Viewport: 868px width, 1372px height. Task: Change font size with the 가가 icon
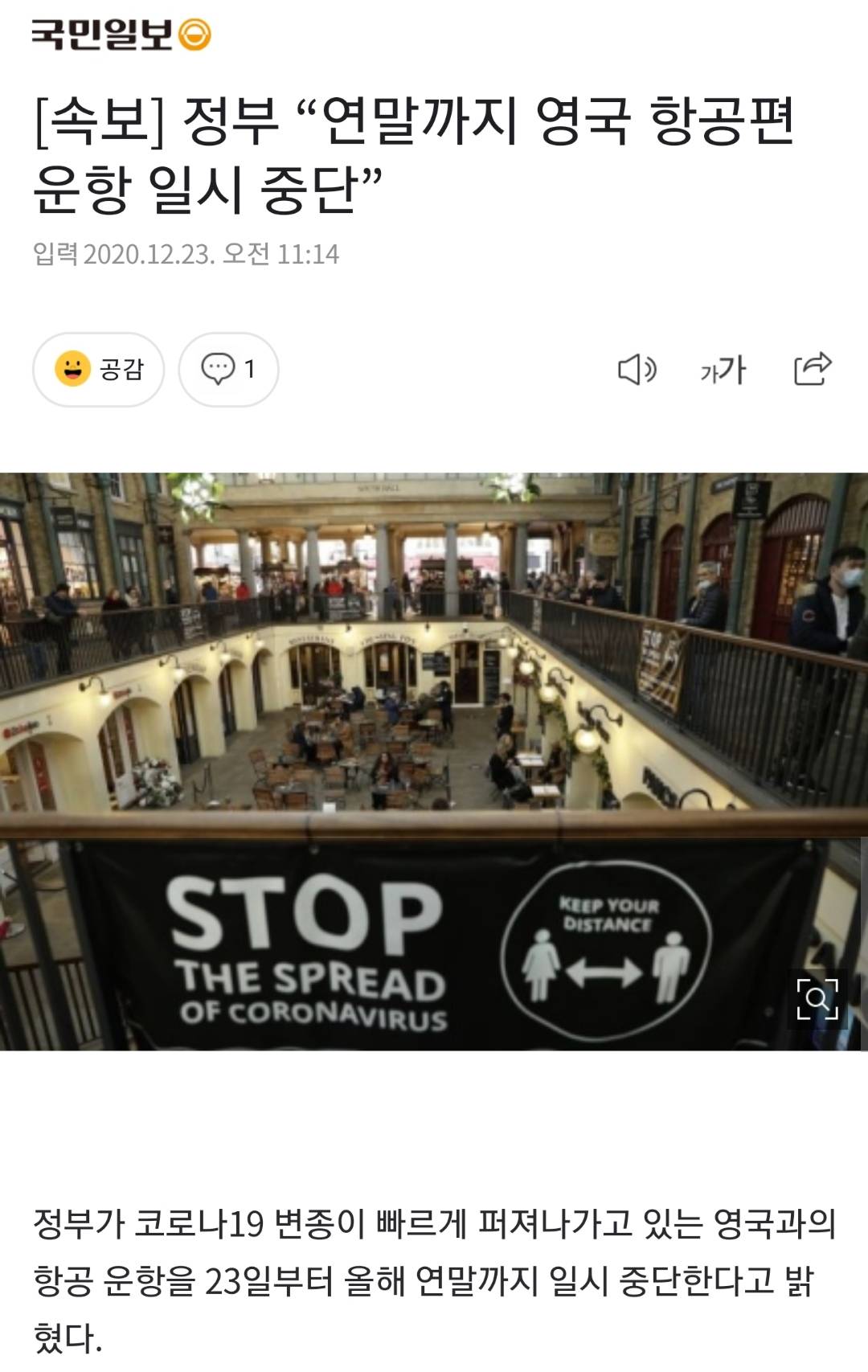[x=723, y=370]
